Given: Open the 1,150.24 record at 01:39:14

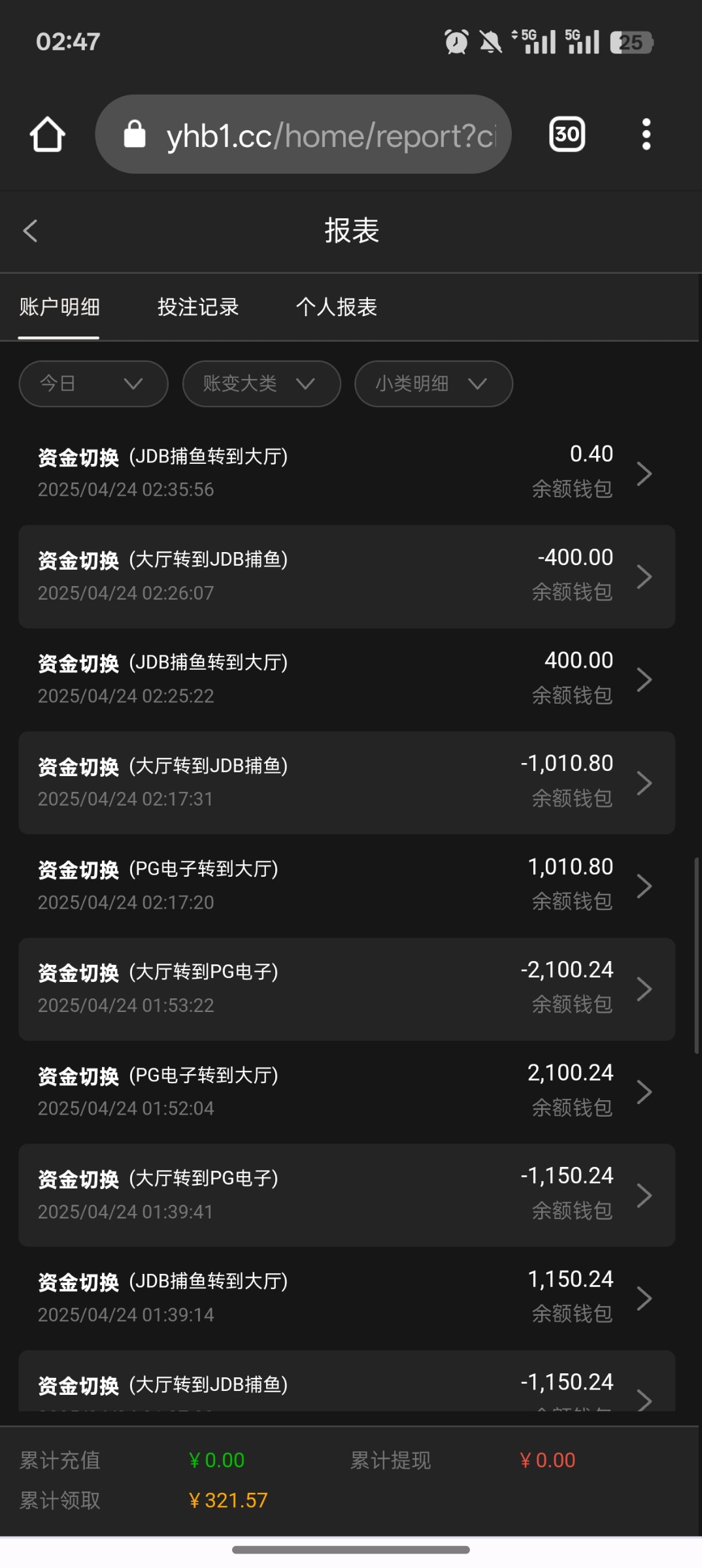Looking at the screenshot, I should click(x=347, y=1298).
